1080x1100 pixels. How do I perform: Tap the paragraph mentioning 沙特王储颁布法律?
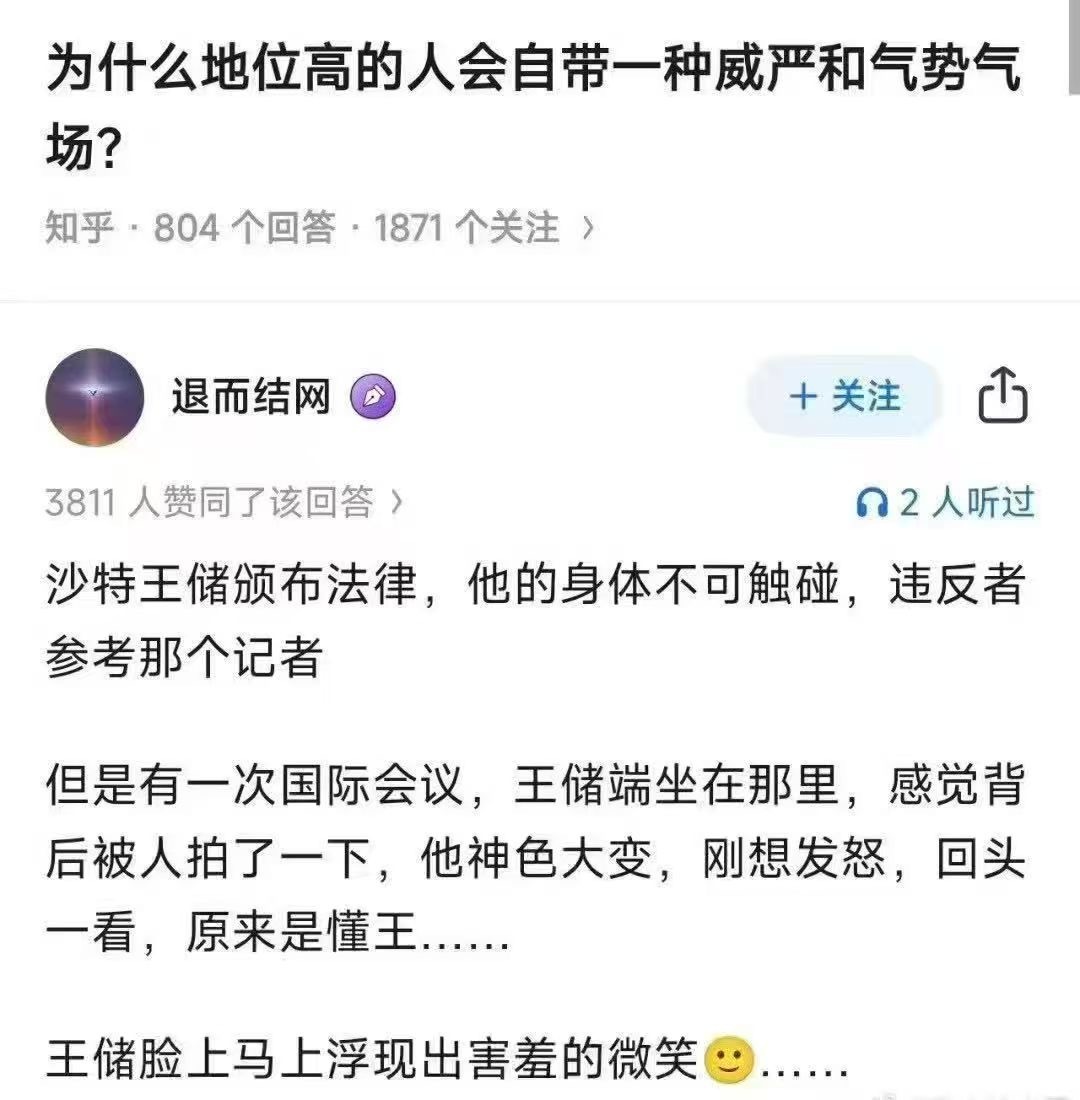coord(530,620)
